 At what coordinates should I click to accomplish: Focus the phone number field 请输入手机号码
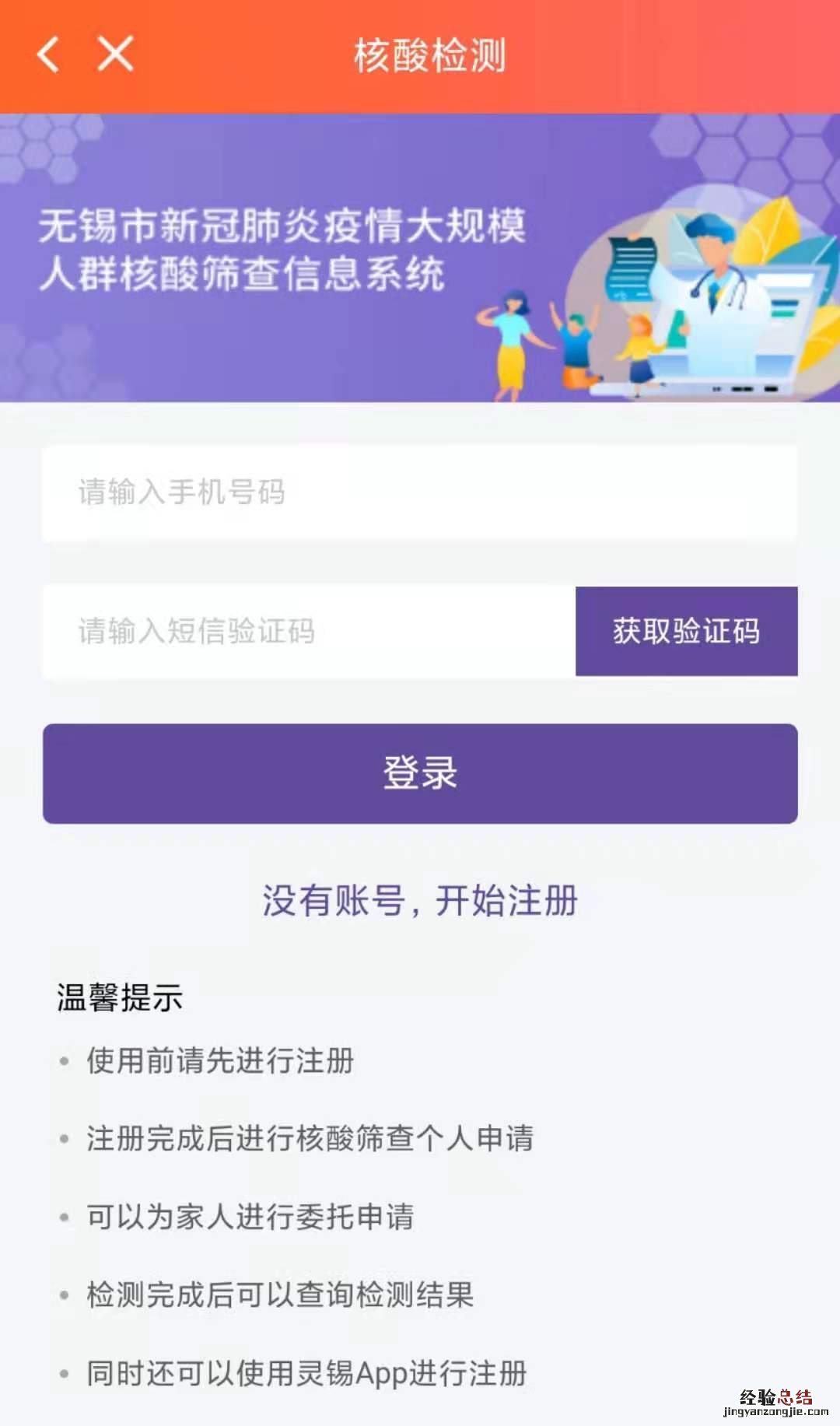click(420, 493)
